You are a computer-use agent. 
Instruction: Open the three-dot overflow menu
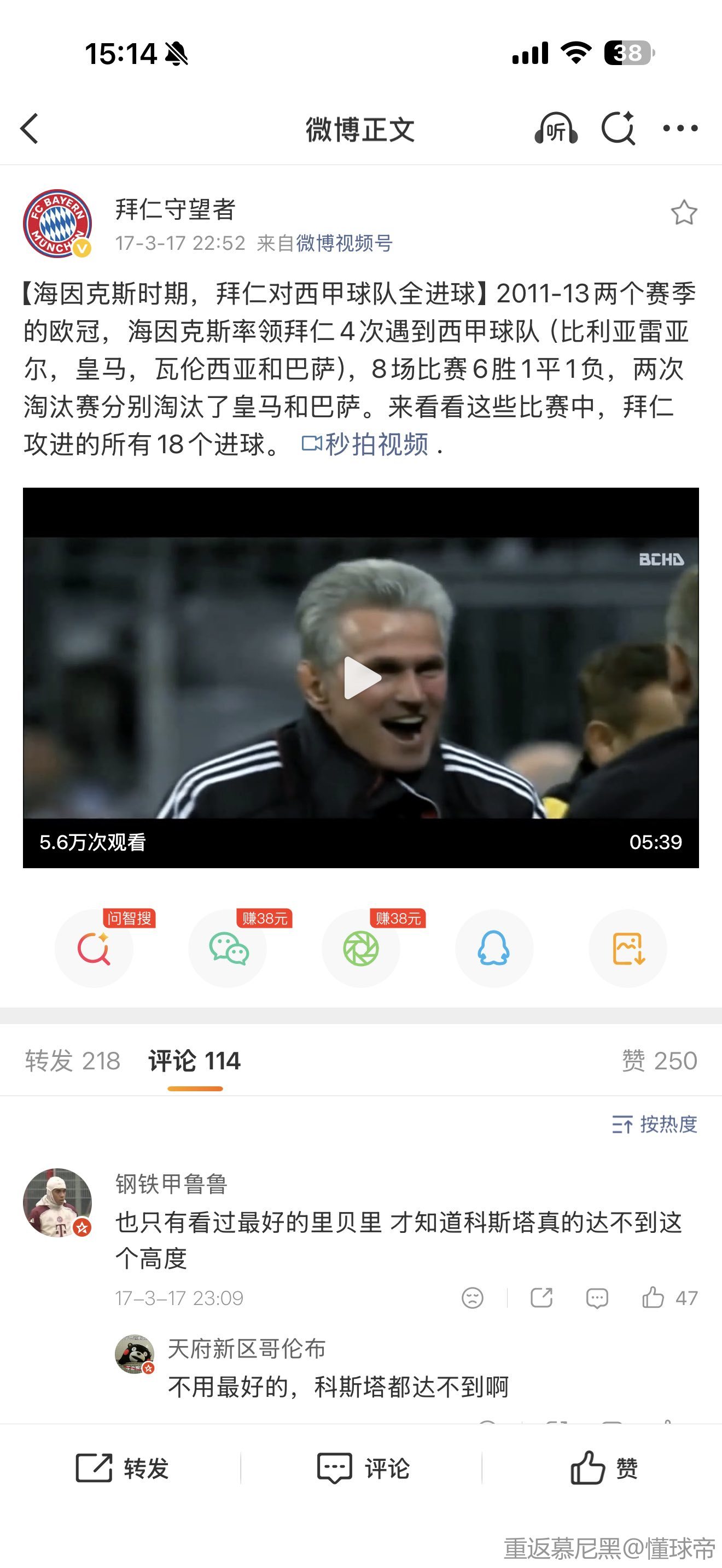point(680,128)
